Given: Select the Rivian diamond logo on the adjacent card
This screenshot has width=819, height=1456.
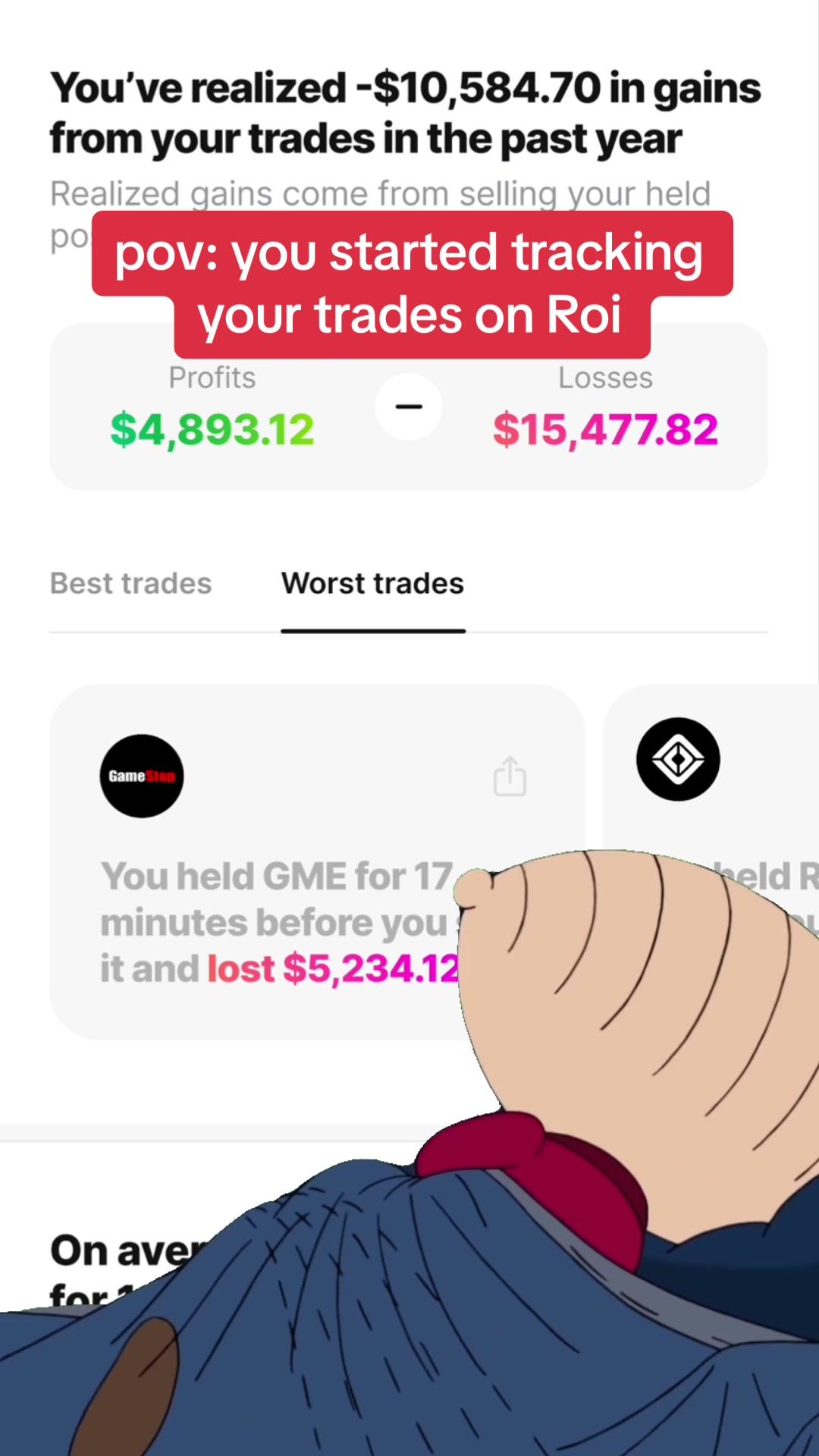Looking at the screenshot, I should pos(679,760).
